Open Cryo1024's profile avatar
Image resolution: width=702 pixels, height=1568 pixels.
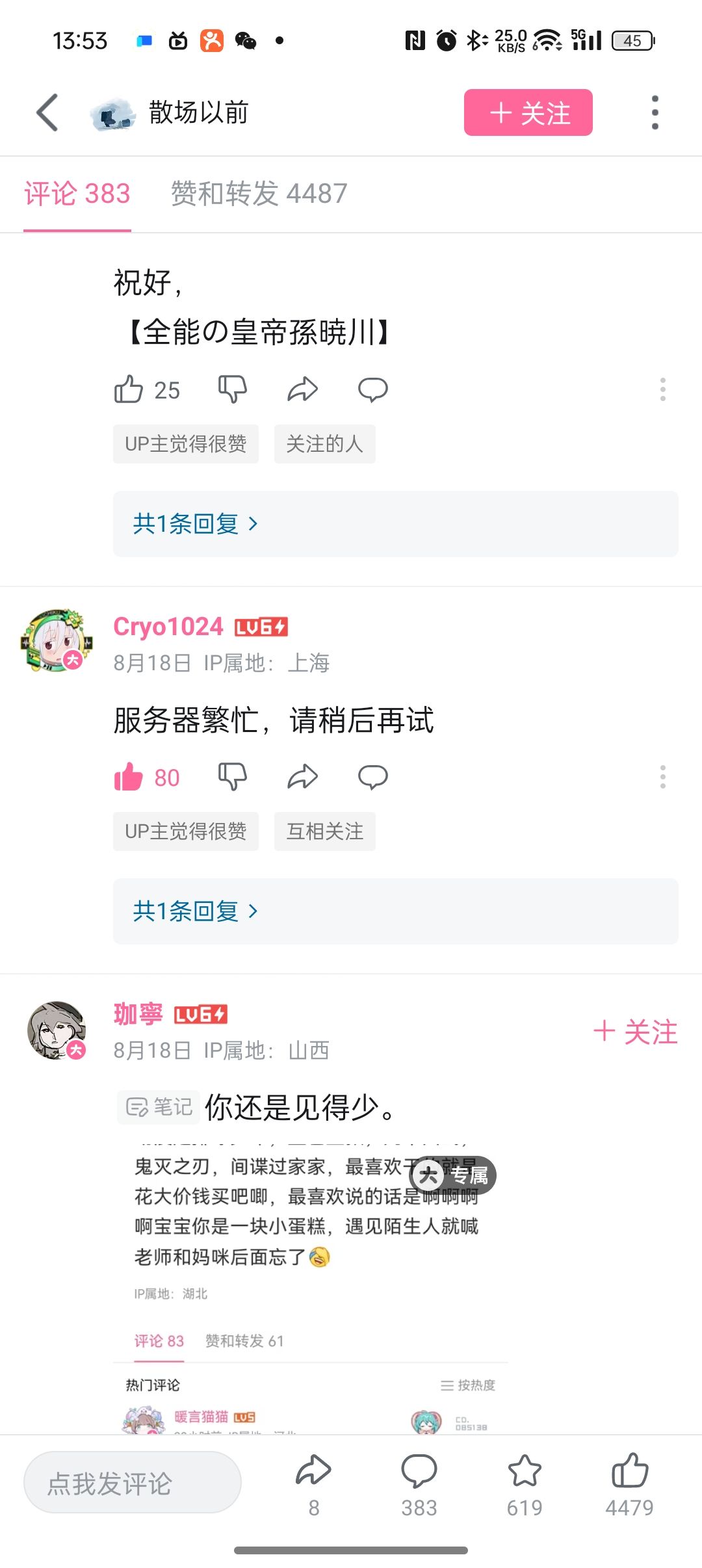[57, 641]
